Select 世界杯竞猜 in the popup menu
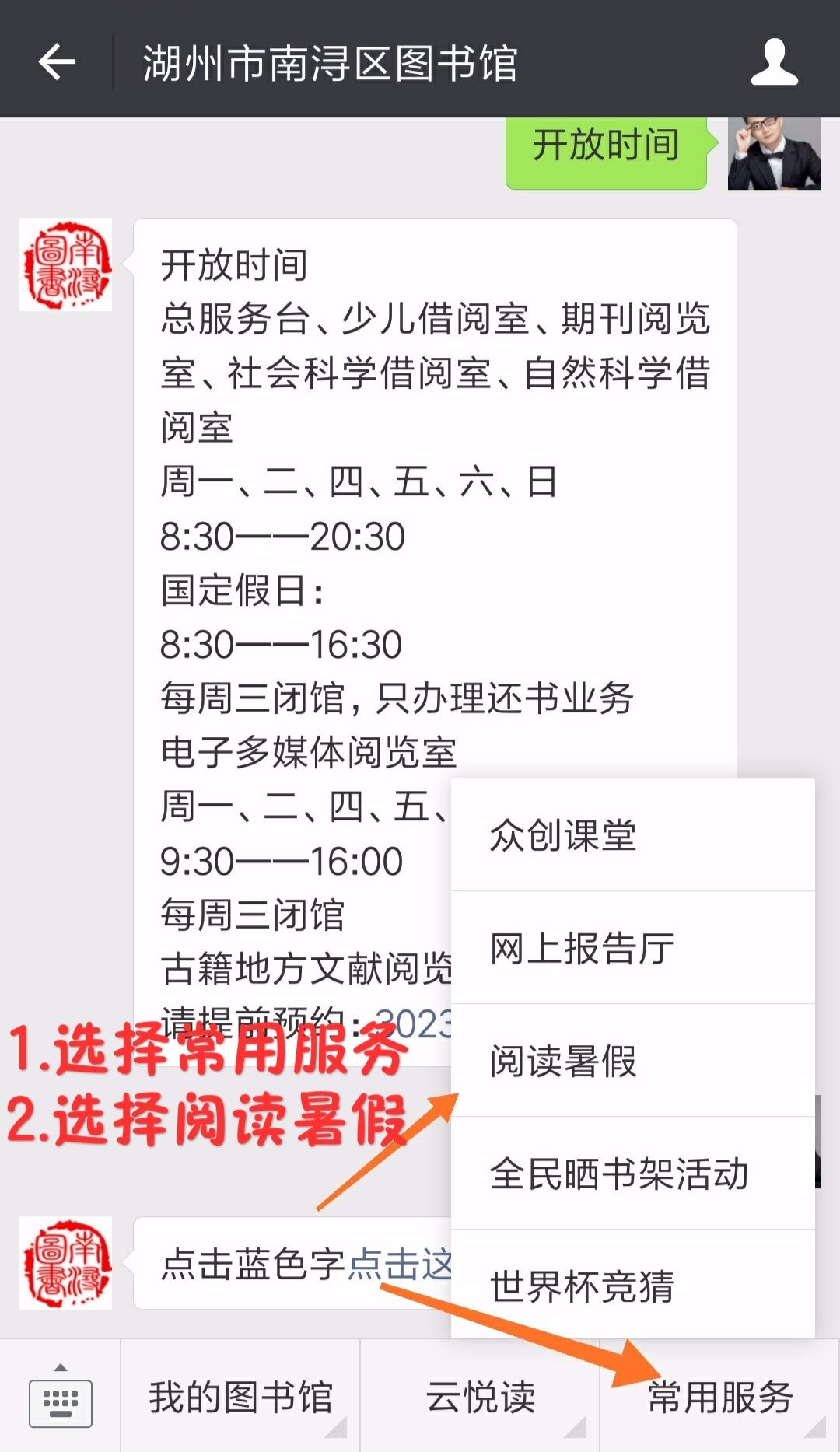This screenshot has width=840, height=1452. [x=632, y=1285]
